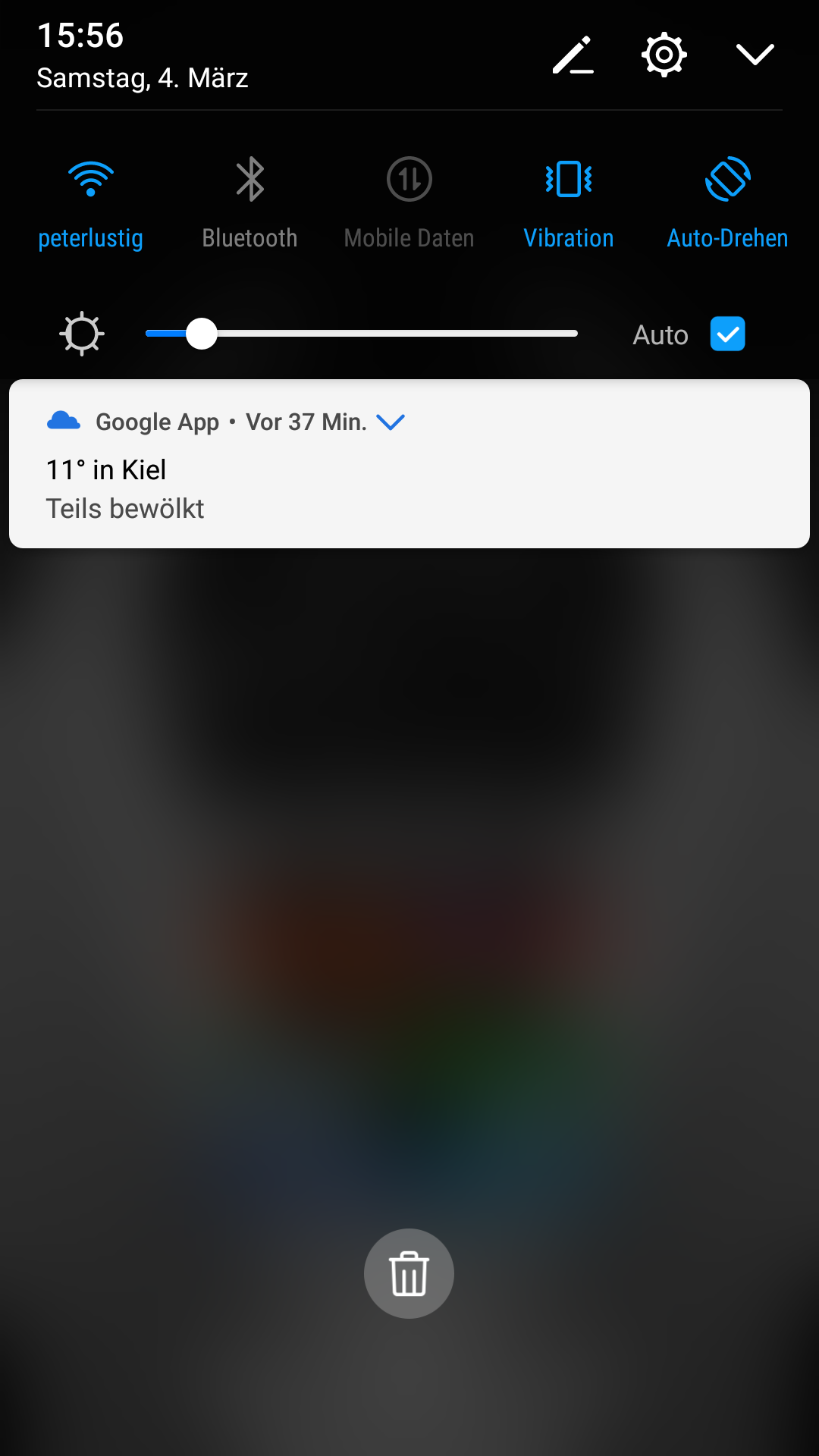Viewport: 819px width, 1456px height.
Task: Open system settings via gear icon
Action: pos(664,55)
